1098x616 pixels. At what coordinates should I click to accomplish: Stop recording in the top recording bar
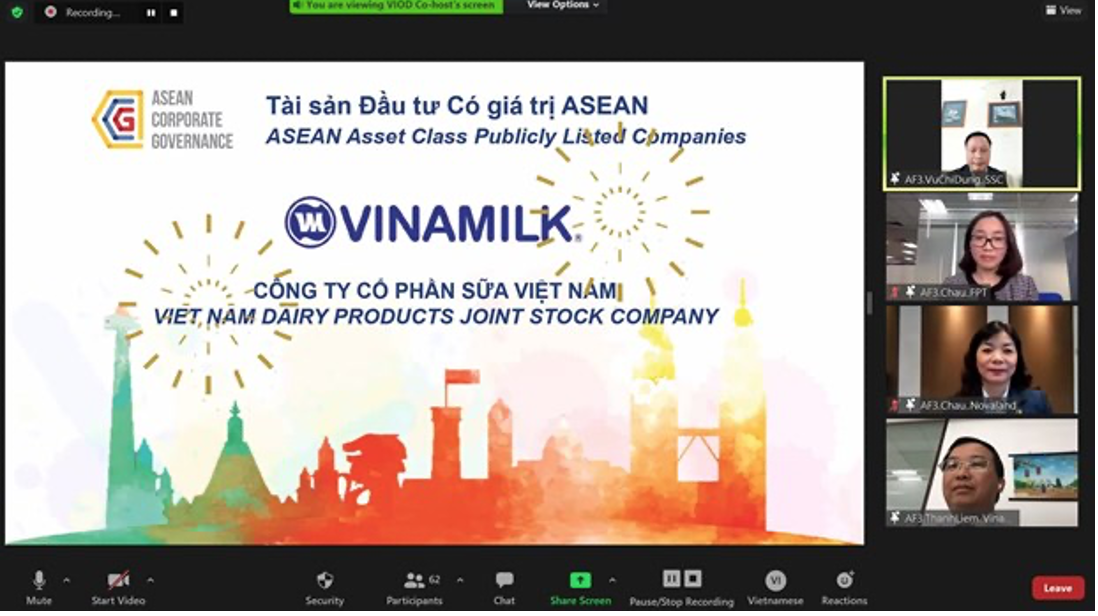(173, 13)
